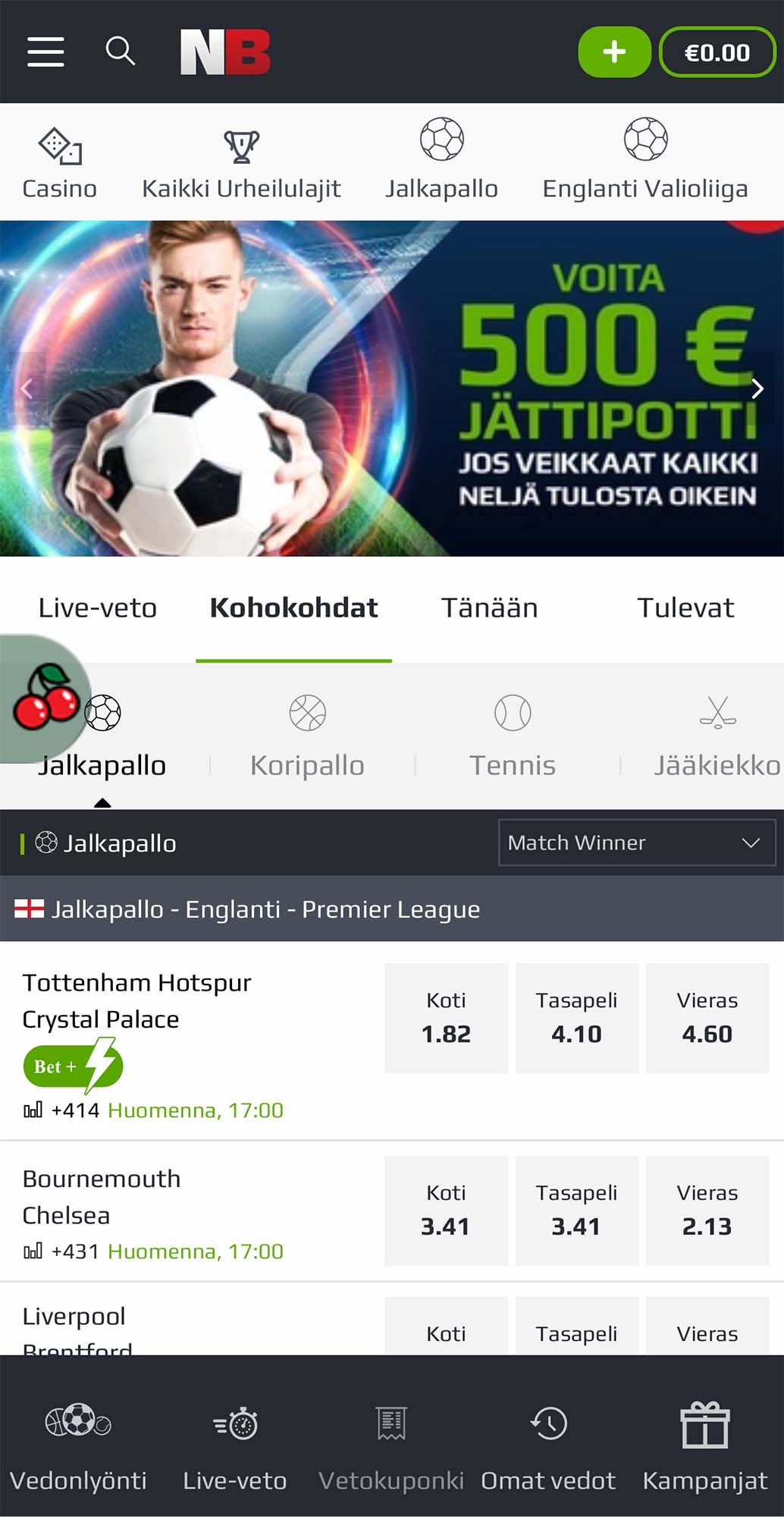Pick Vieras 2.13 for Chelsea
The image size is (784, 1517).
[707, 1211]
